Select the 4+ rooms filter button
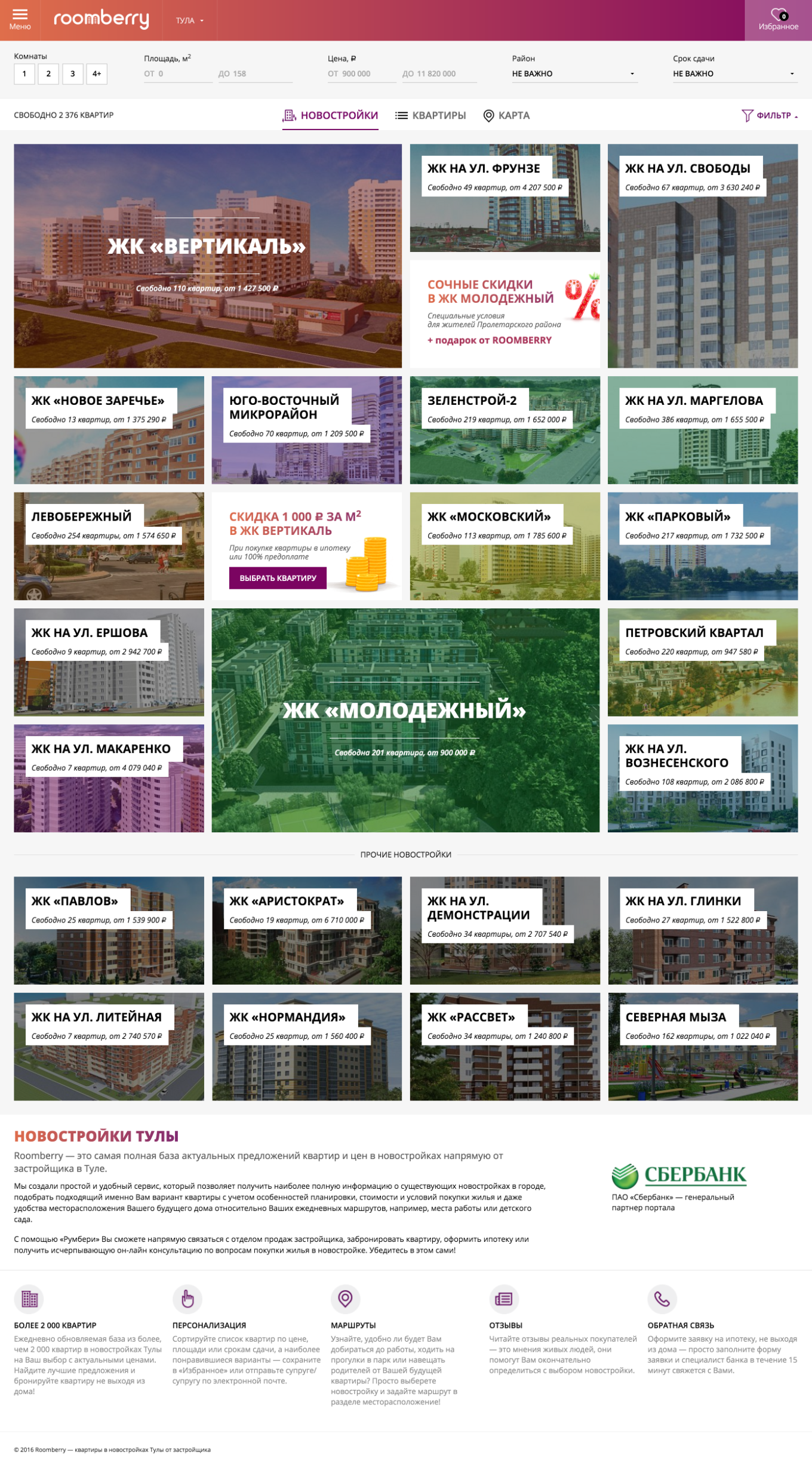 pos(97,74)
